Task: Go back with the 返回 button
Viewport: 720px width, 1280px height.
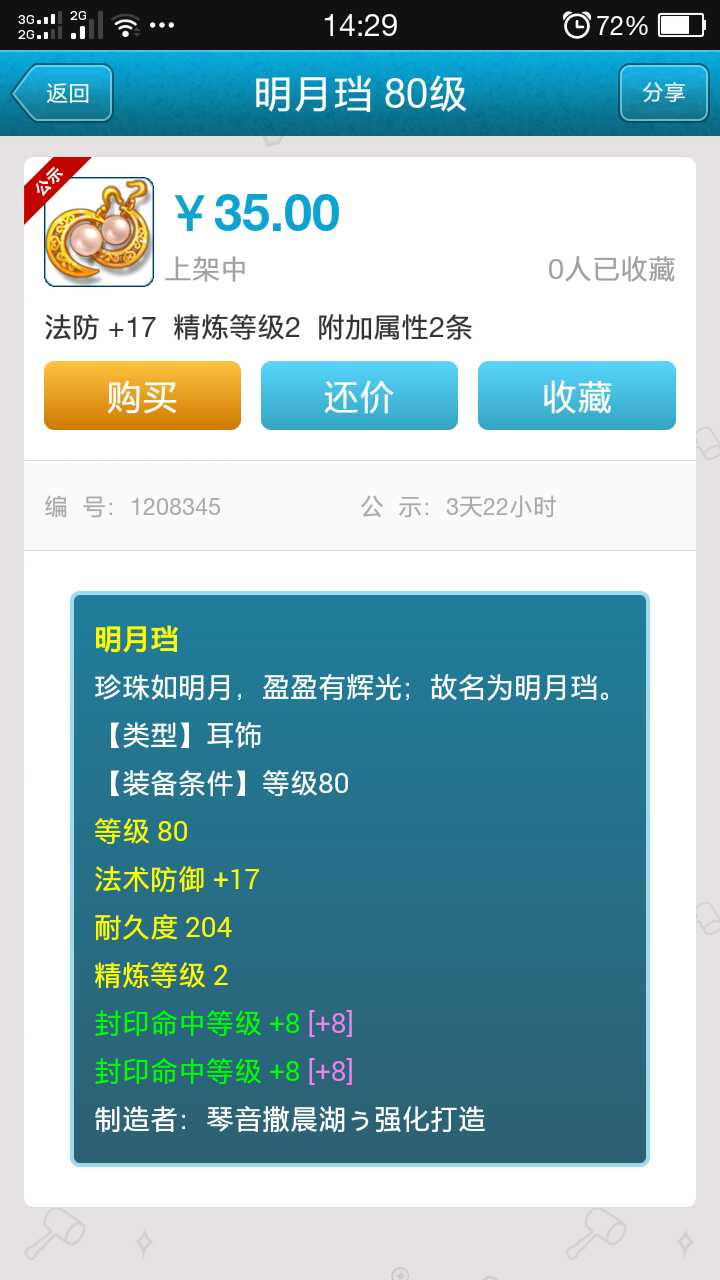Action: (x=63, y=94)
